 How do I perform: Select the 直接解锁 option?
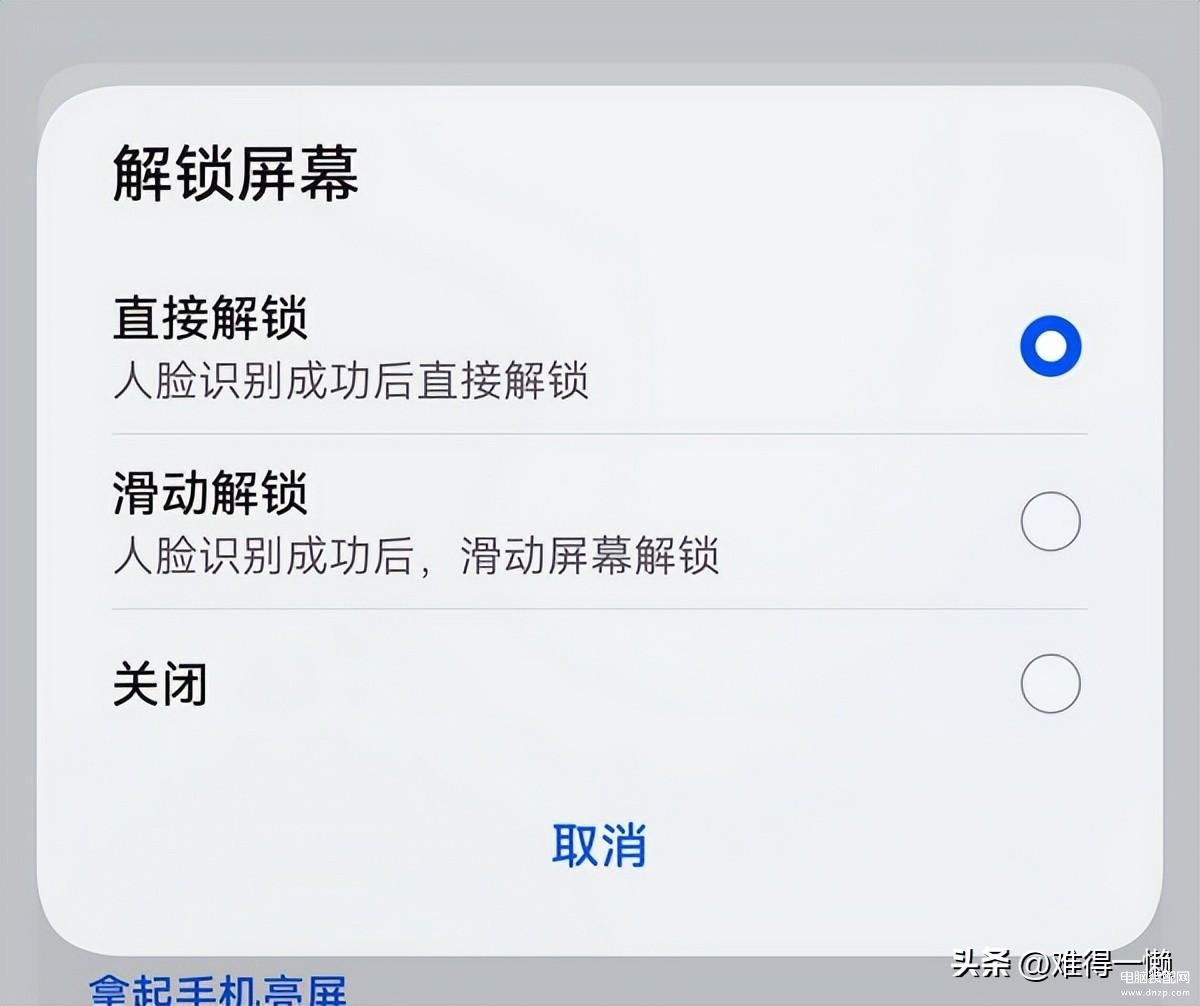[x=1050, y=346]
